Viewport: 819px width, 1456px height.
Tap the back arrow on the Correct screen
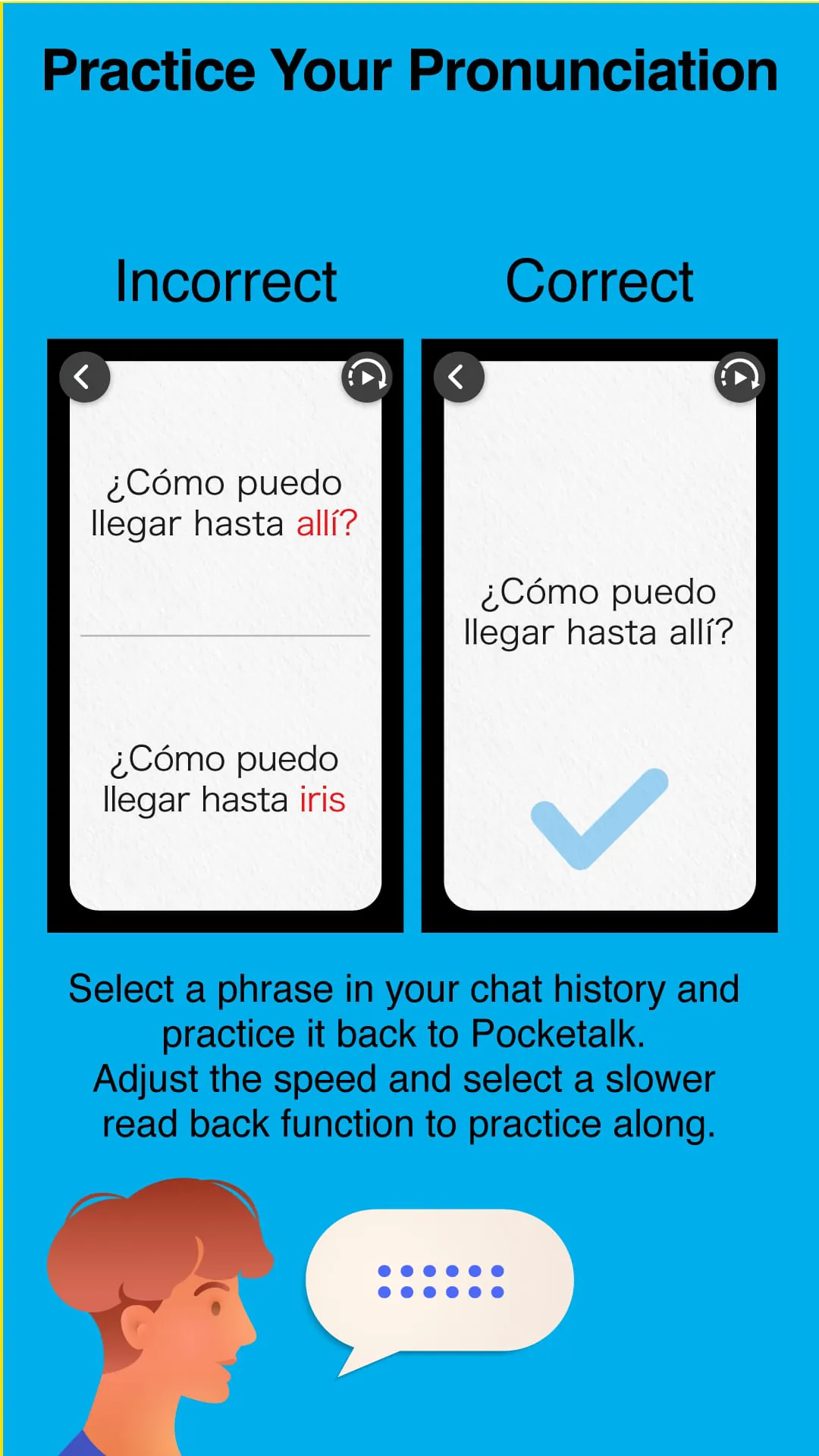[x=458, y=377]
